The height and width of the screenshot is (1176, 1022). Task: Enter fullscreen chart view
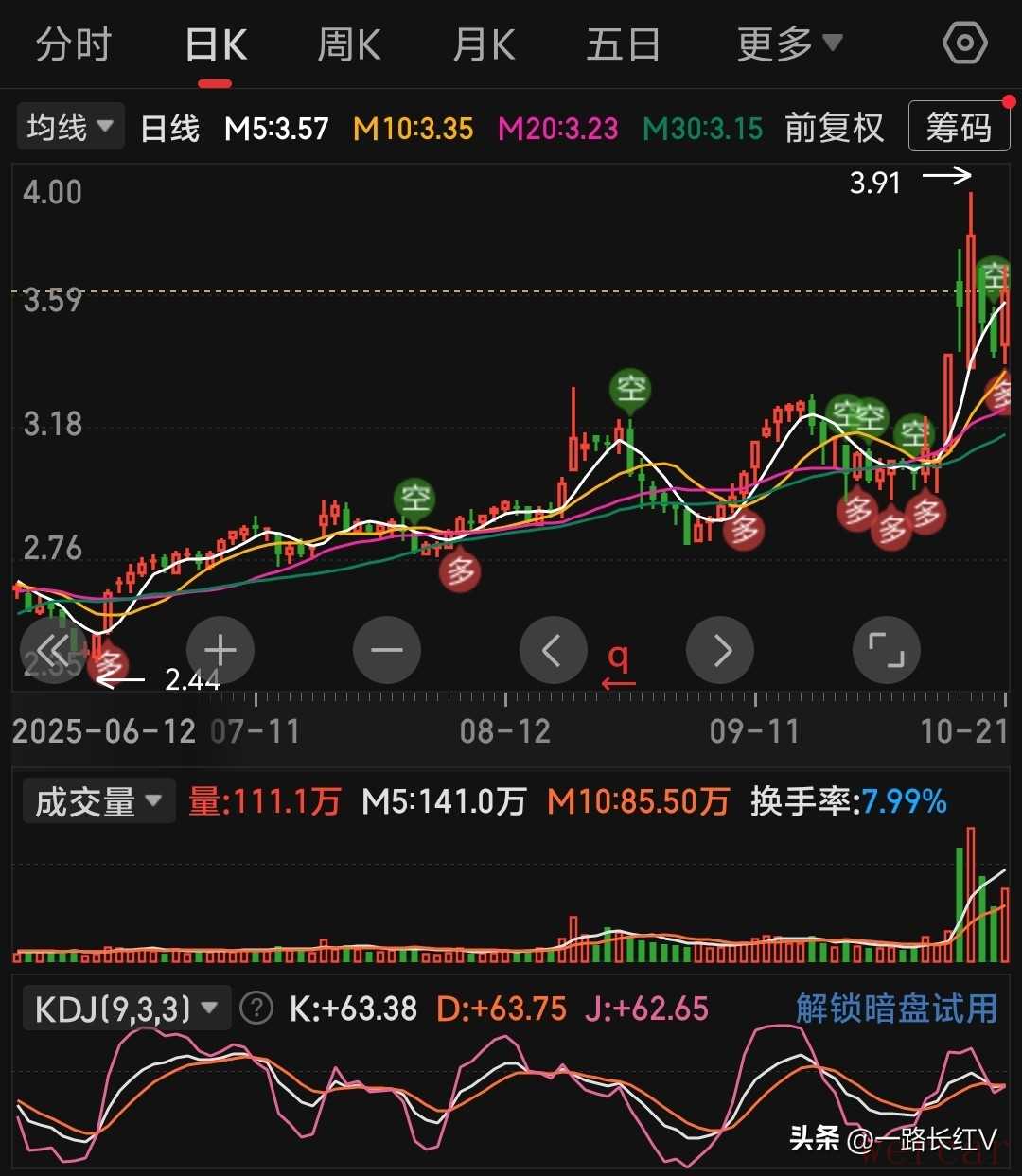[887, 650]
